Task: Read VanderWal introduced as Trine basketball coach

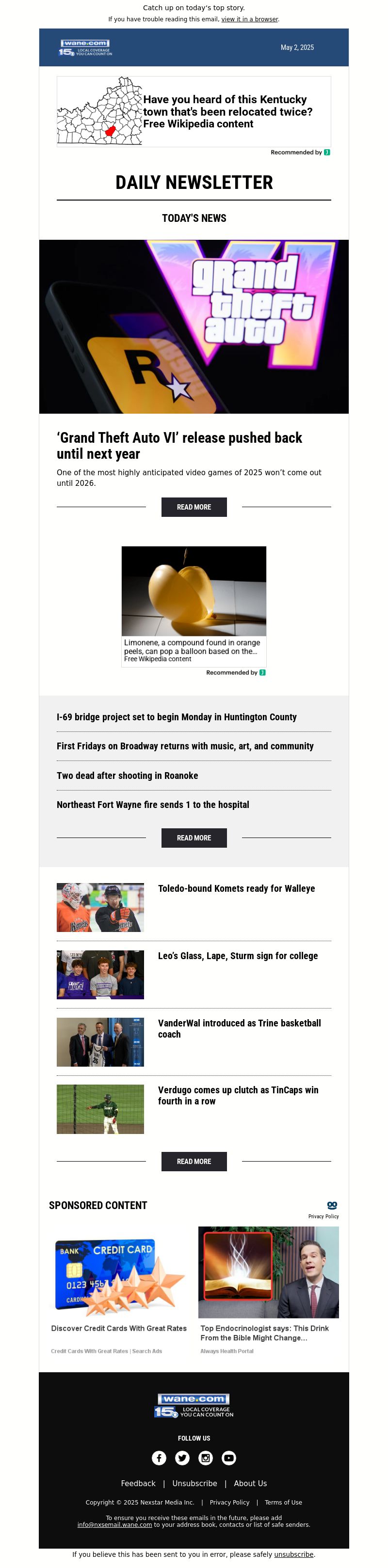Action: point(239,1029)
